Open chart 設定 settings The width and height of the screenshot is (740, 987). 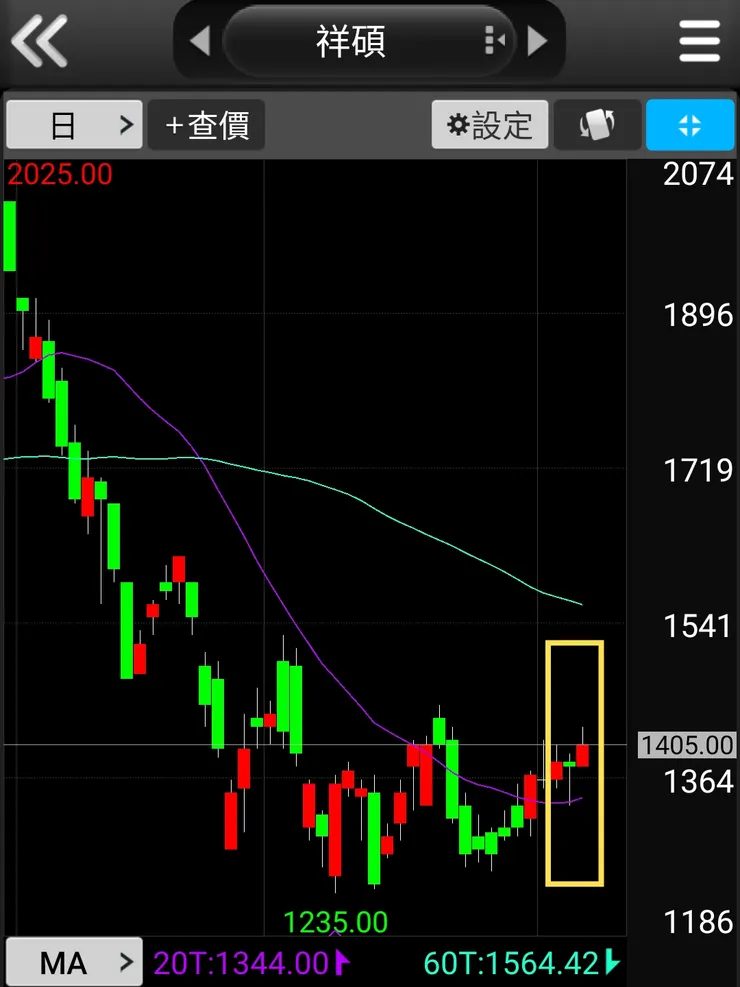pos(490,125)
